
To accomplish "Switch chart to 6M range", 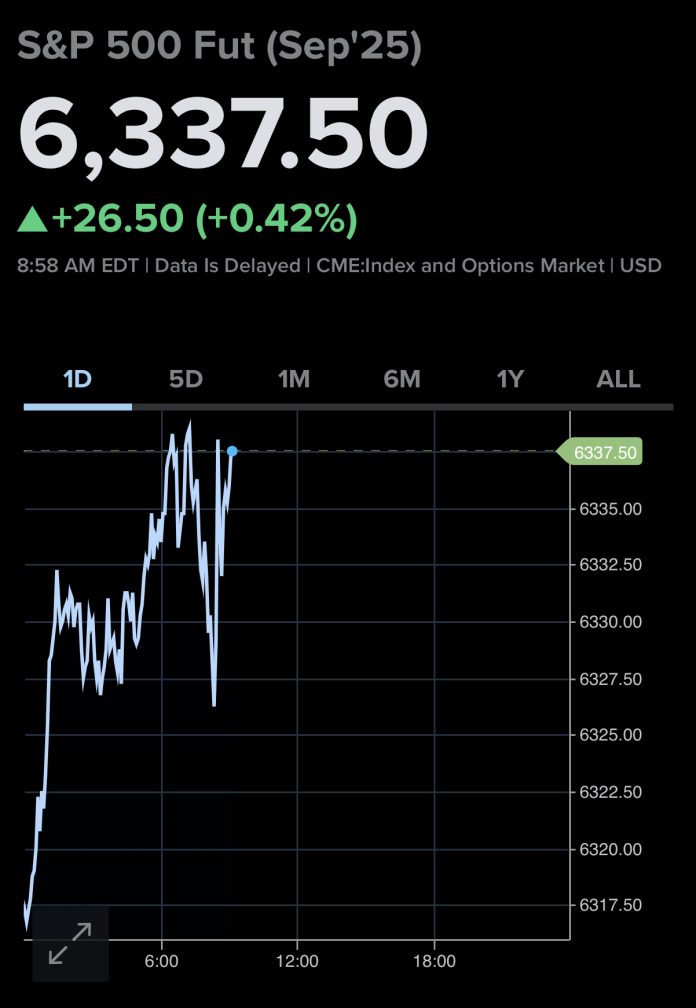I will pyautogui.click(x=402, y=380).
